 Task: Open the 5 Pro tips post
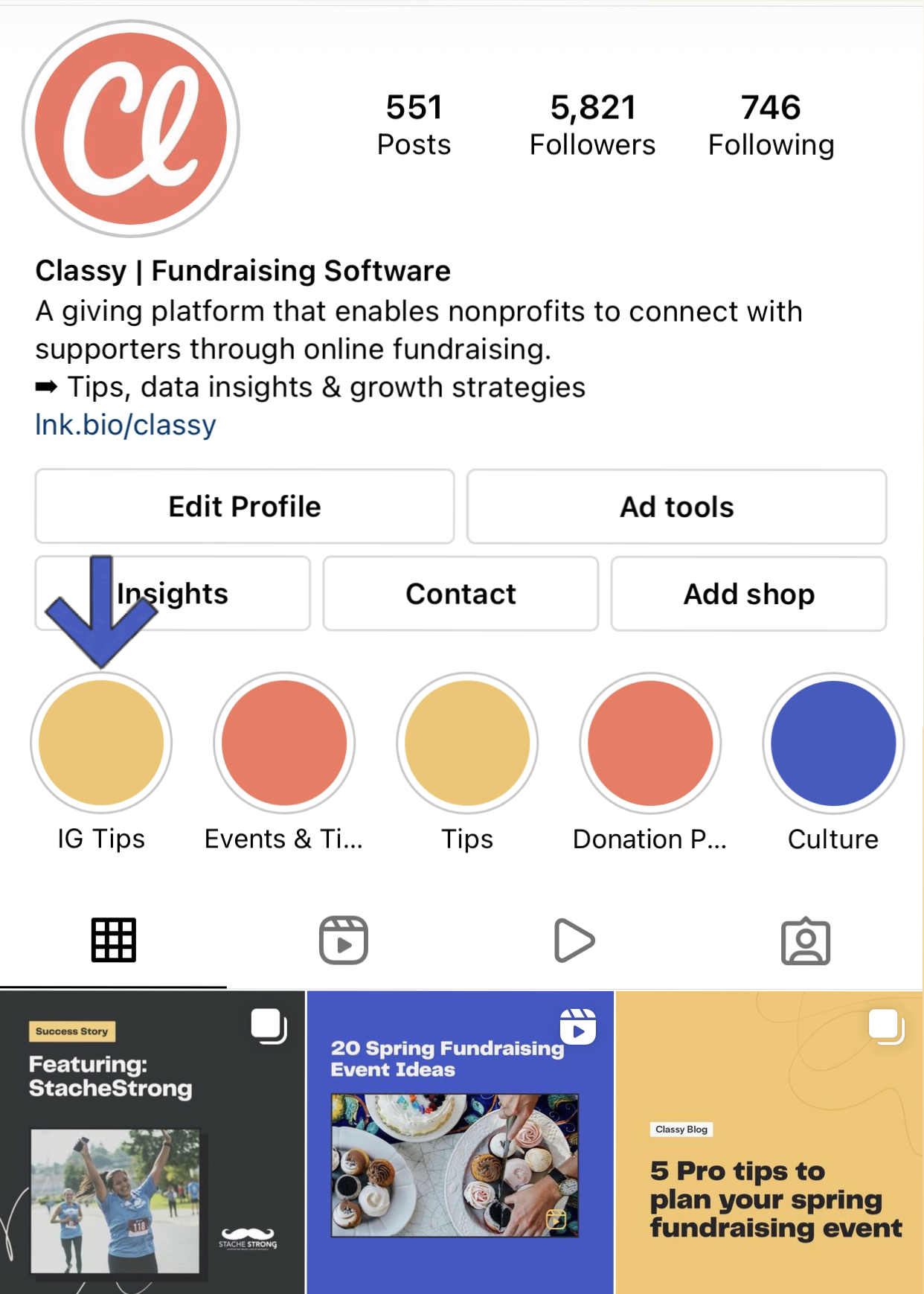point(769,1142)
